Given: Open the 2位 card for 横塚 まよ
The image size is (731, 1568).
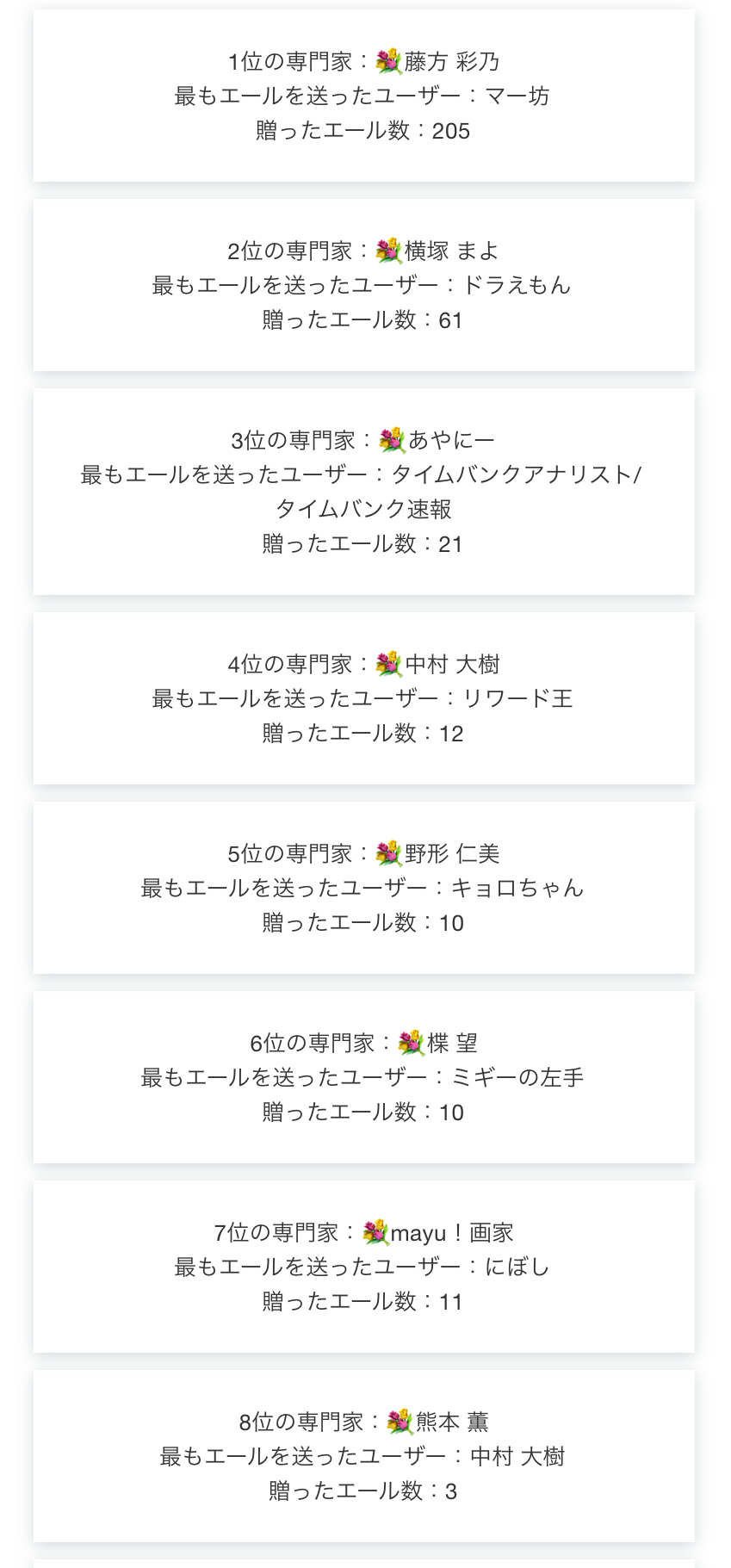Looking at the screenshot, I should pos(363,285).
